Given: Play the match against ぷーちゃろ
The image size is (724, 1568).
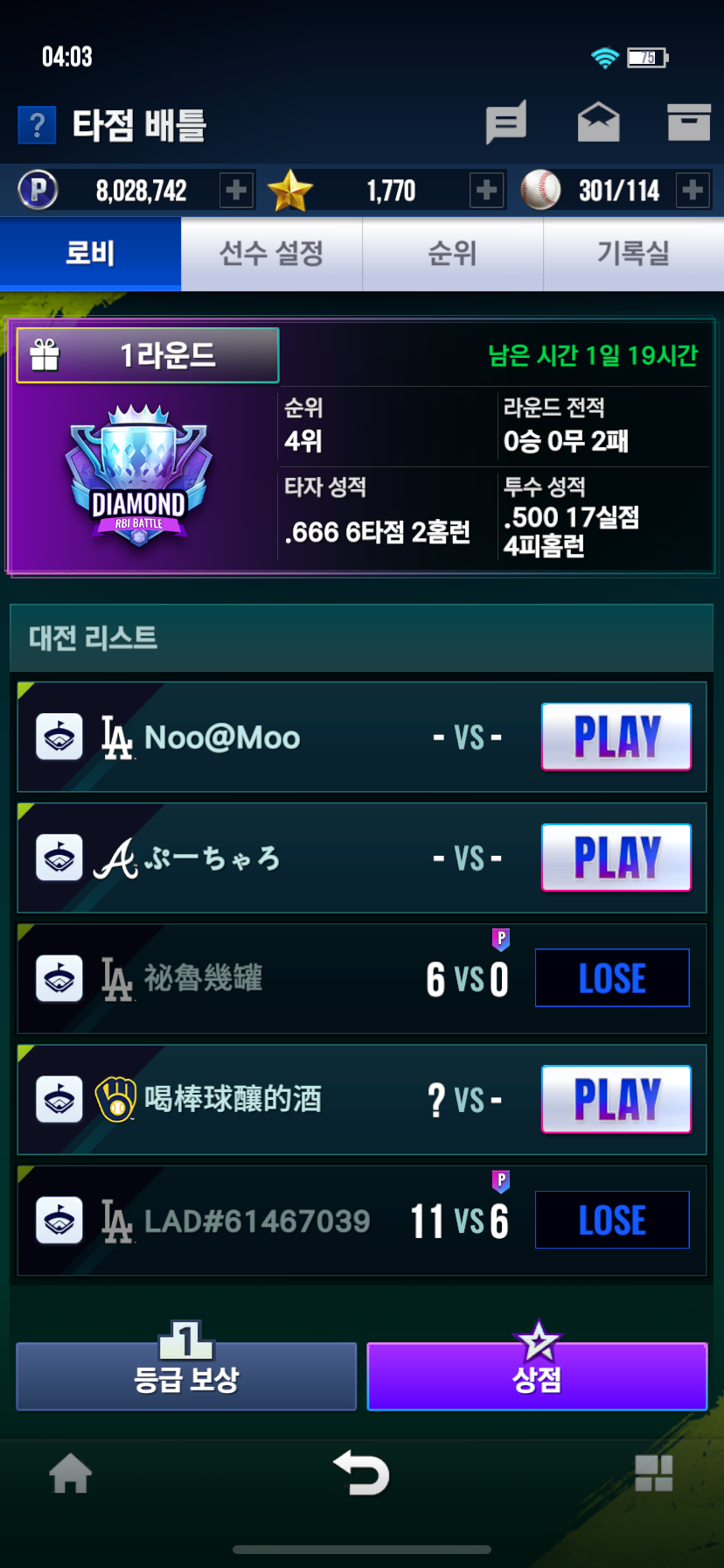Looking at the screenshot, I should (616, 857).
